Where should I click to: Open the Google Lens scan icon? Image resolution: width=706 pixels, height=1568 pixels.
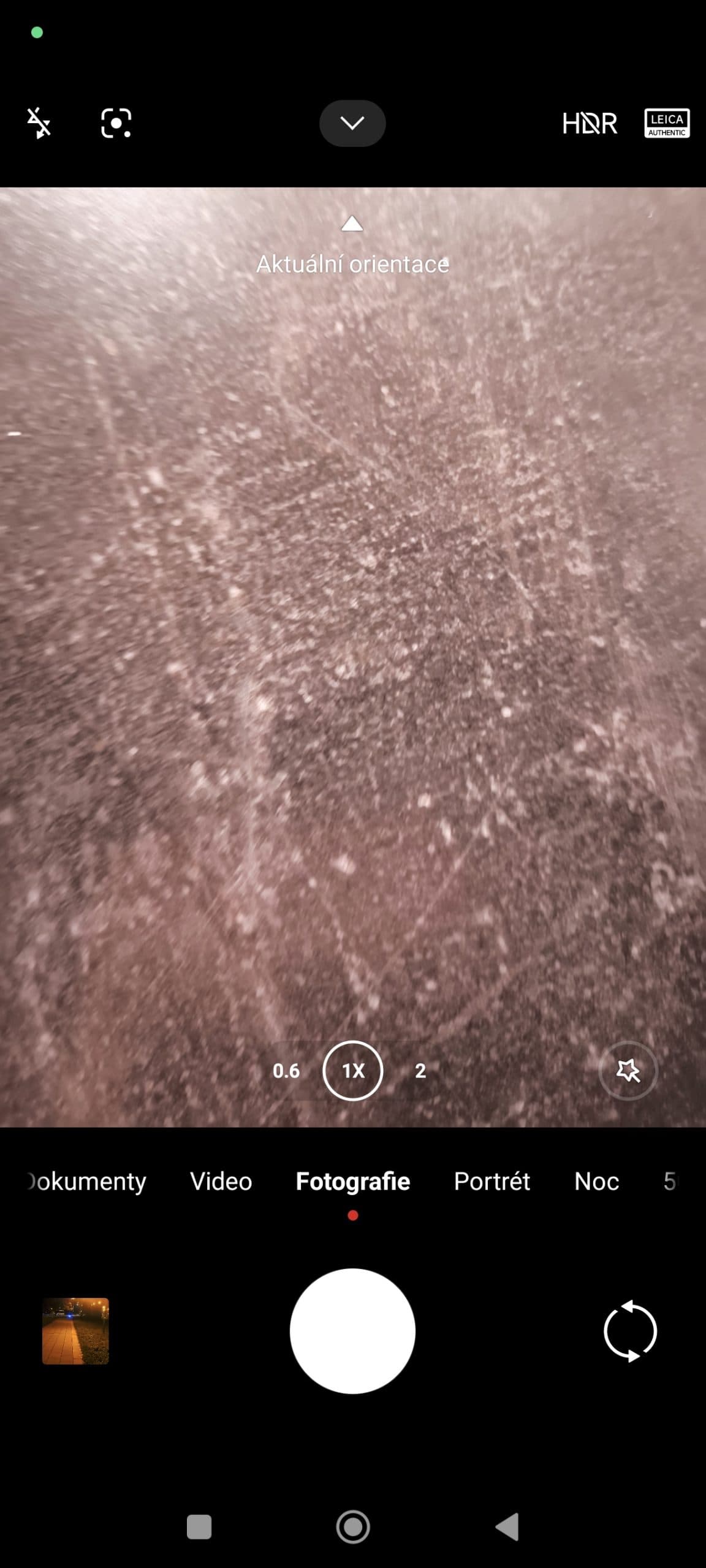click(x=116, y=123)
